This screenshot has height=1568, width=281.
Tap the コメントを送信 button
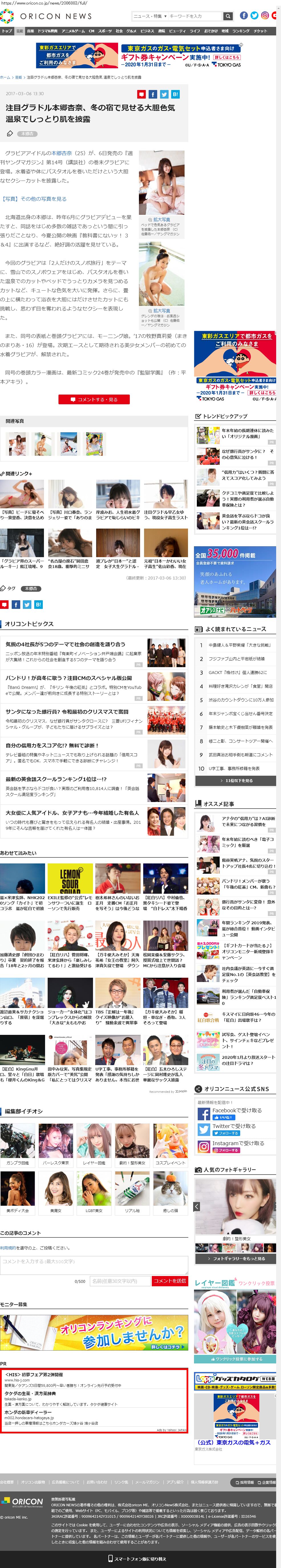click(170, 1281)
